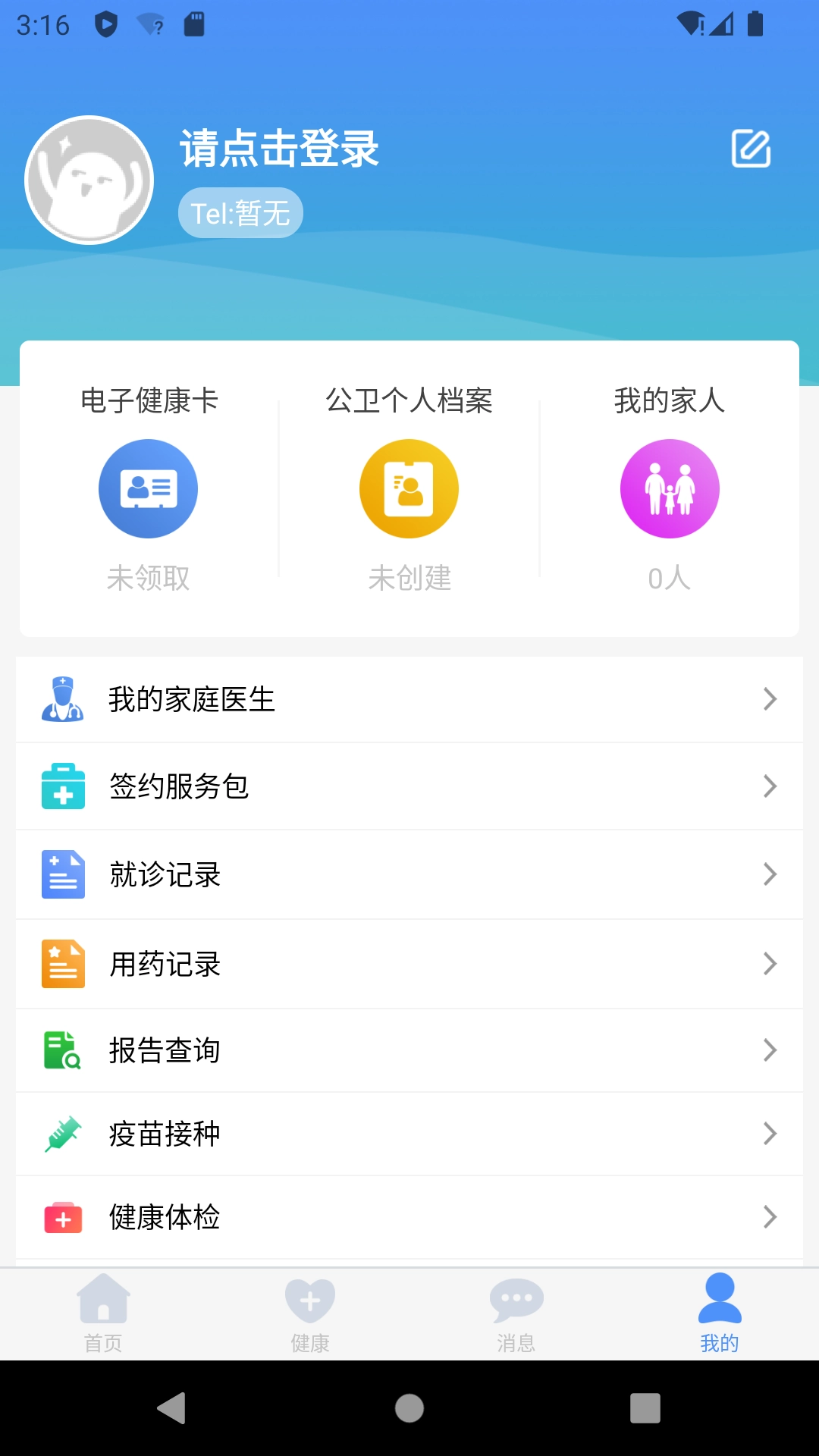Screen dimensions: 819x1456
Task: Open the 疫苗接种 syringe icon
Action: point(63,1134)
